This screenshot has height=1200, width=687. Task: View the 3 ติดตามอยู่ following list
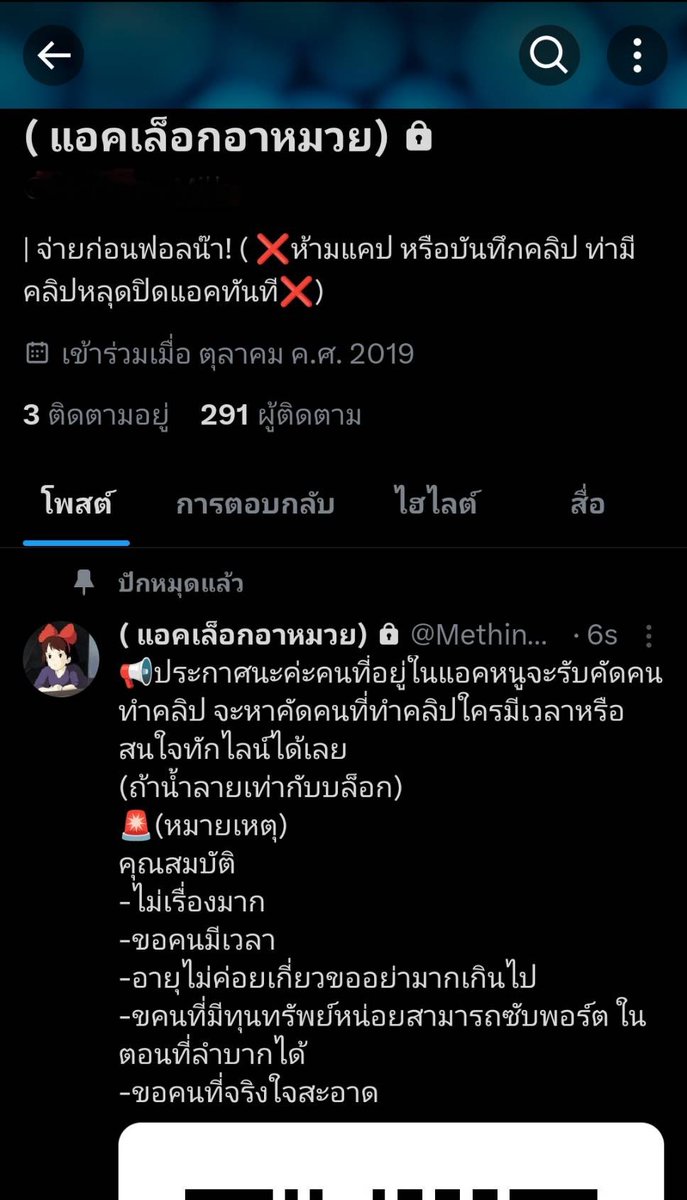pyautogui.click(x=96, y=415)
